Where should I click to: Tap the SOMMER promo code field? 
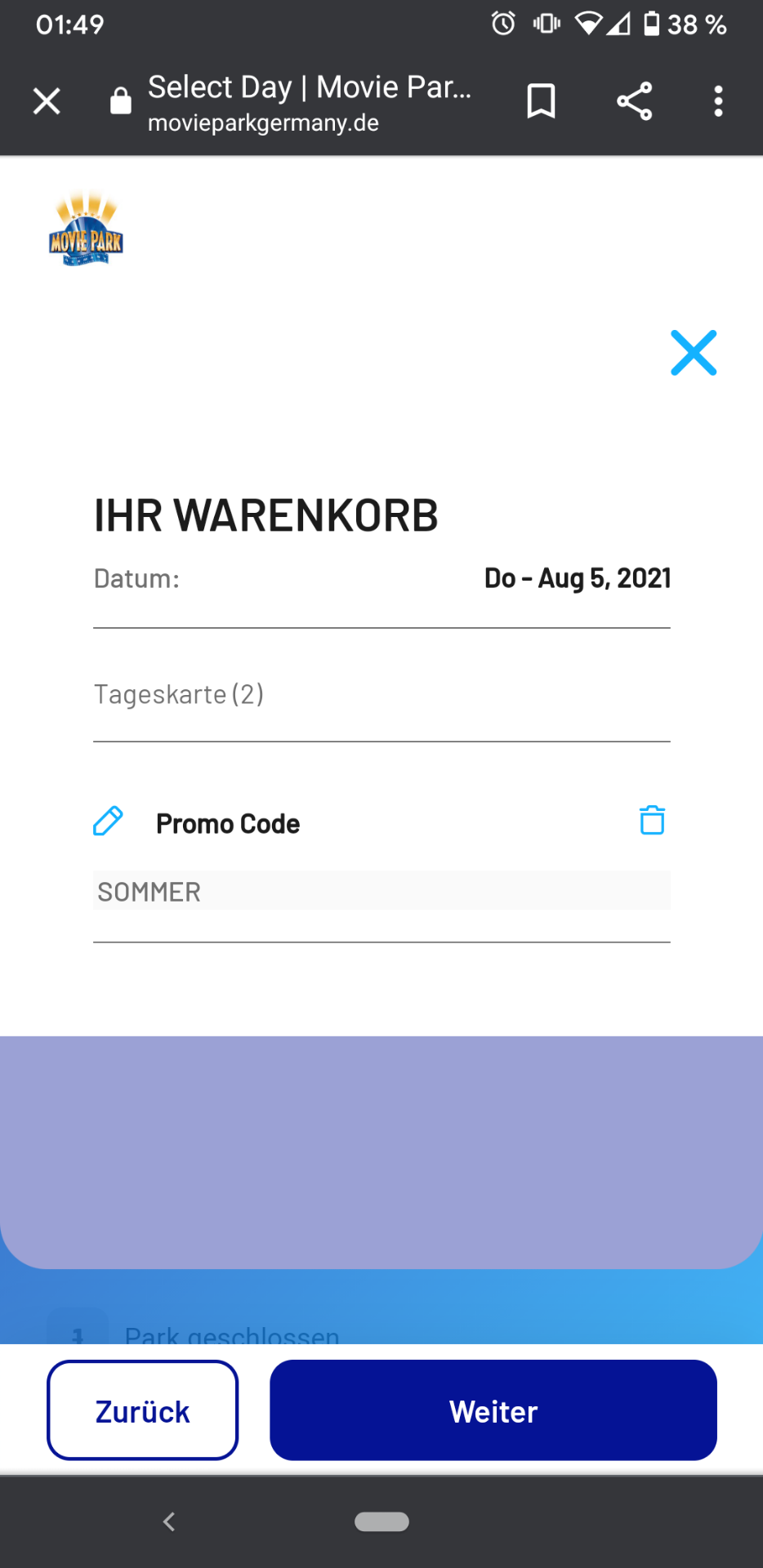pyautogui.click(x=381, y=891)
